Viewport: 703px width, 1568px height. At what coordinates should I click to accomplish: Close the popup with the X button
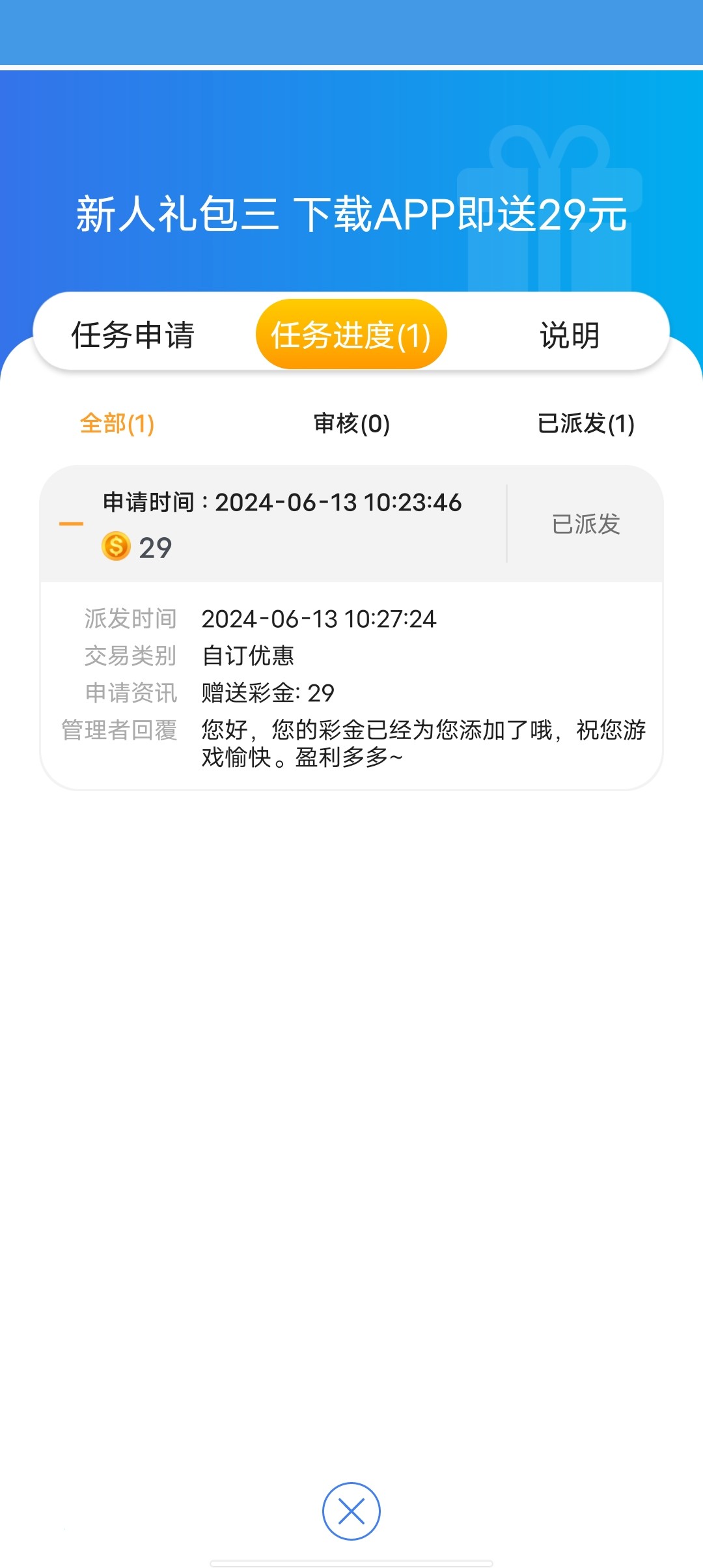[x=351, y=1511]
